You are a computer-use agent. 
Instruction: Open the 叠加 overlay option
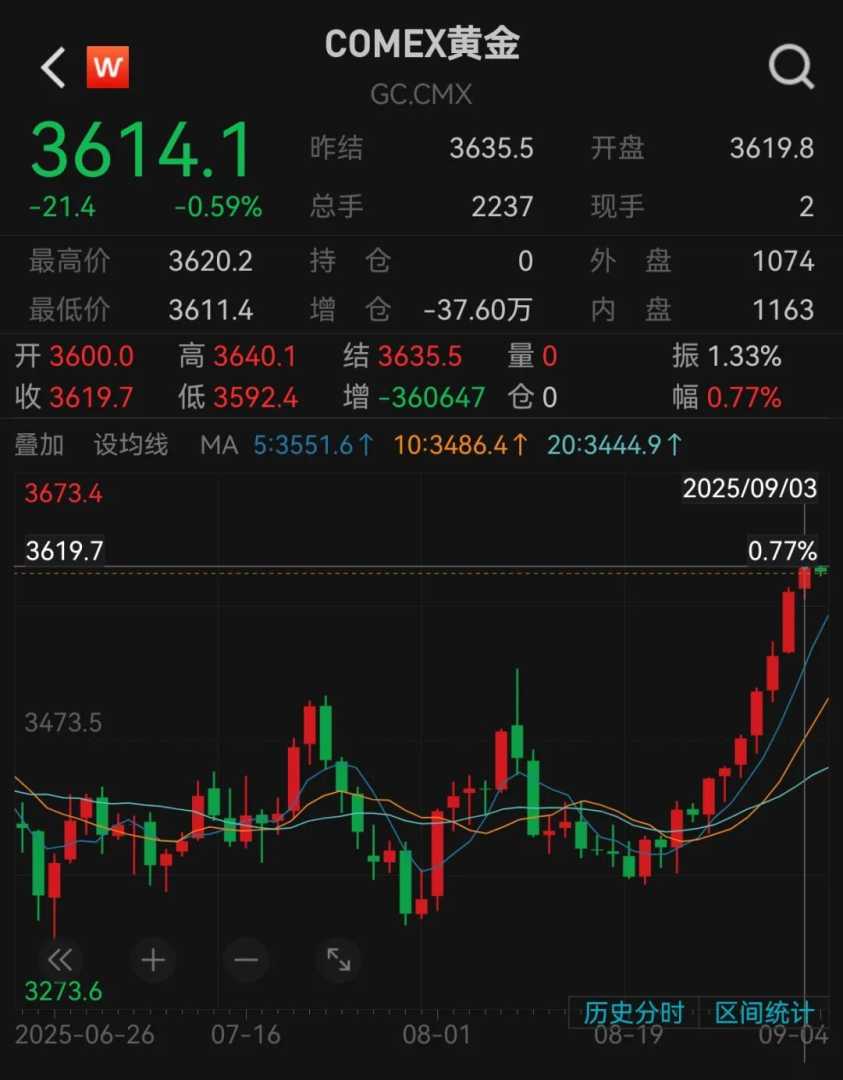[x=40, y=445]
